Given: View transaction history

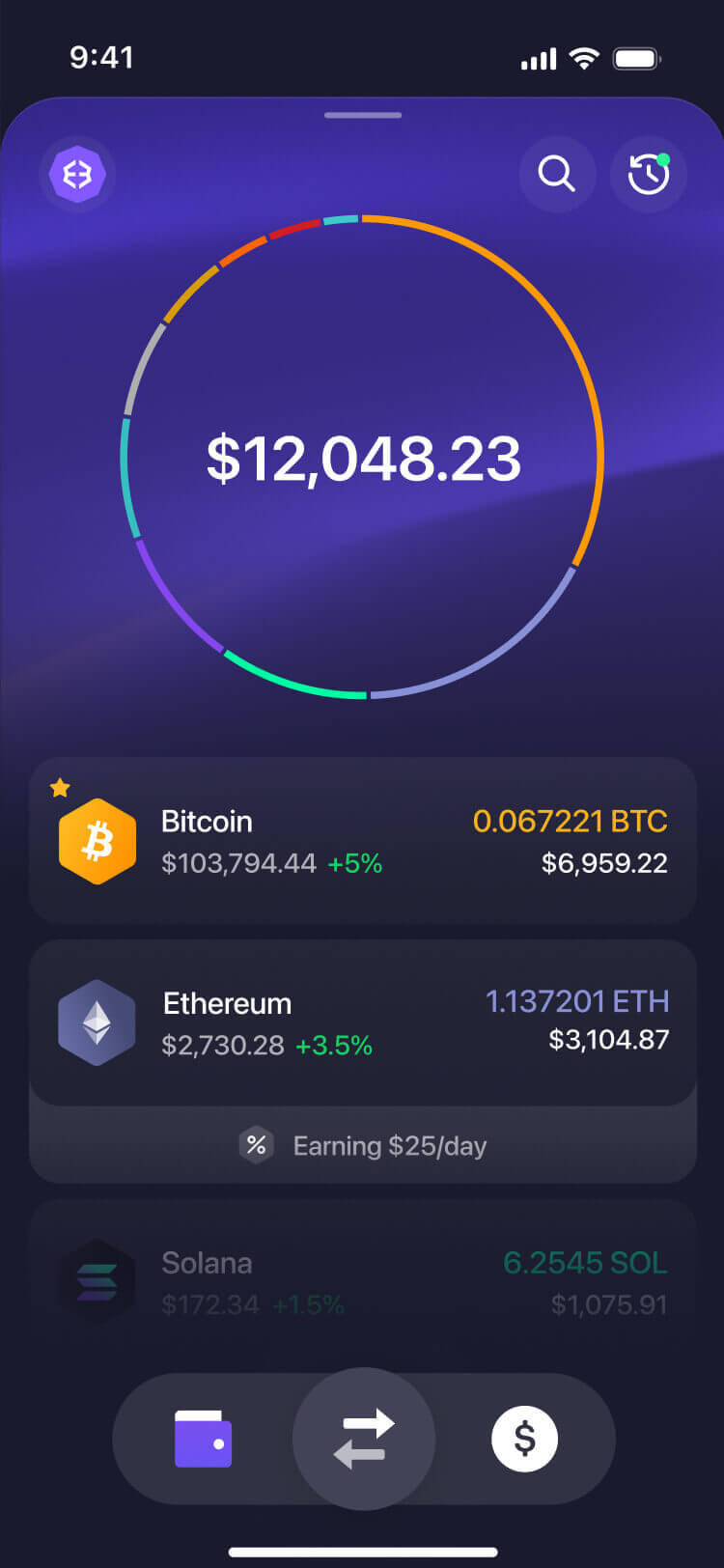Looking at the screenshot, I should pyautogui.click(x=648, y=174).
